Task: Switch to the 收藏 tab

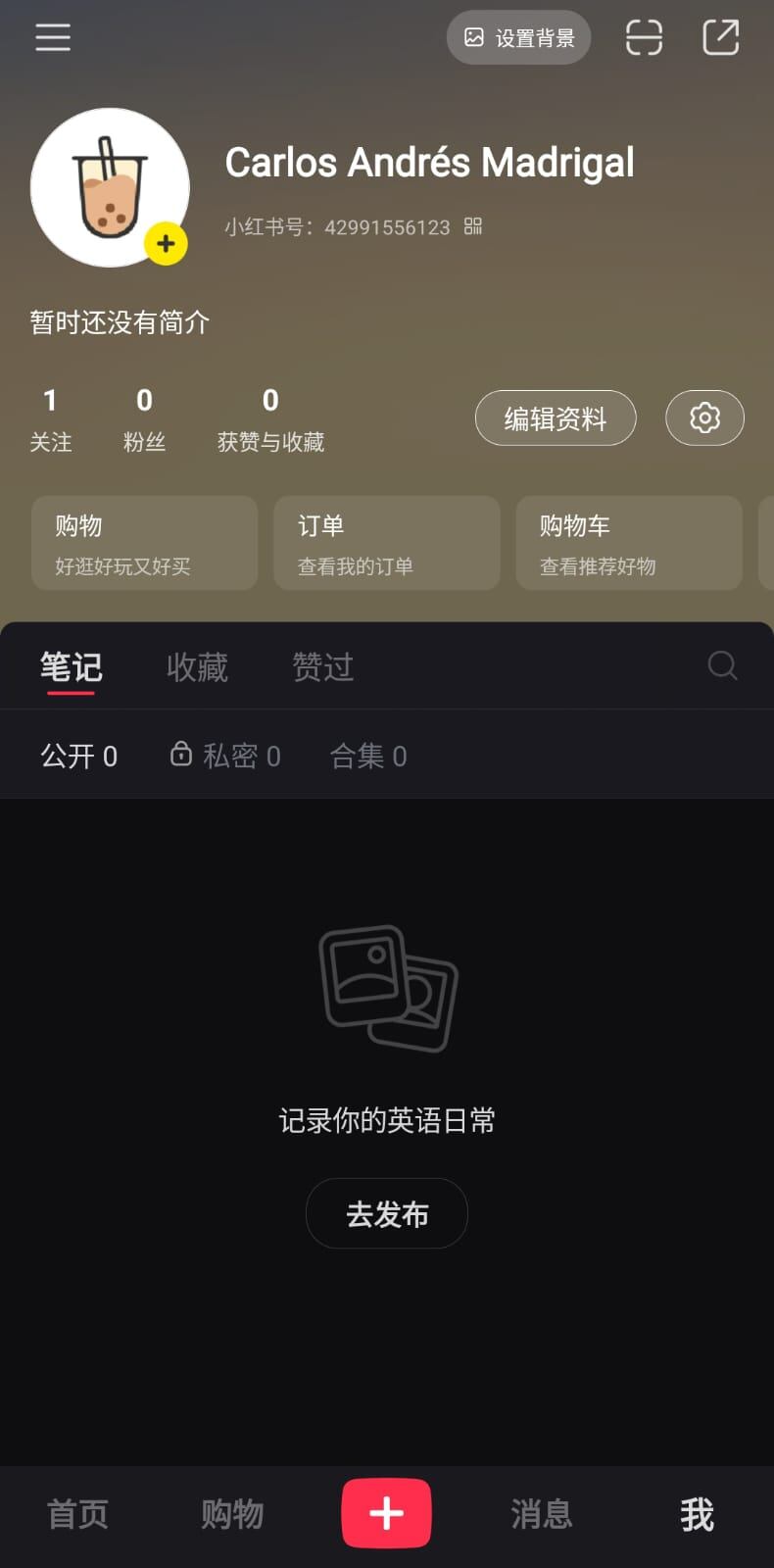Action: coord(197,667)
